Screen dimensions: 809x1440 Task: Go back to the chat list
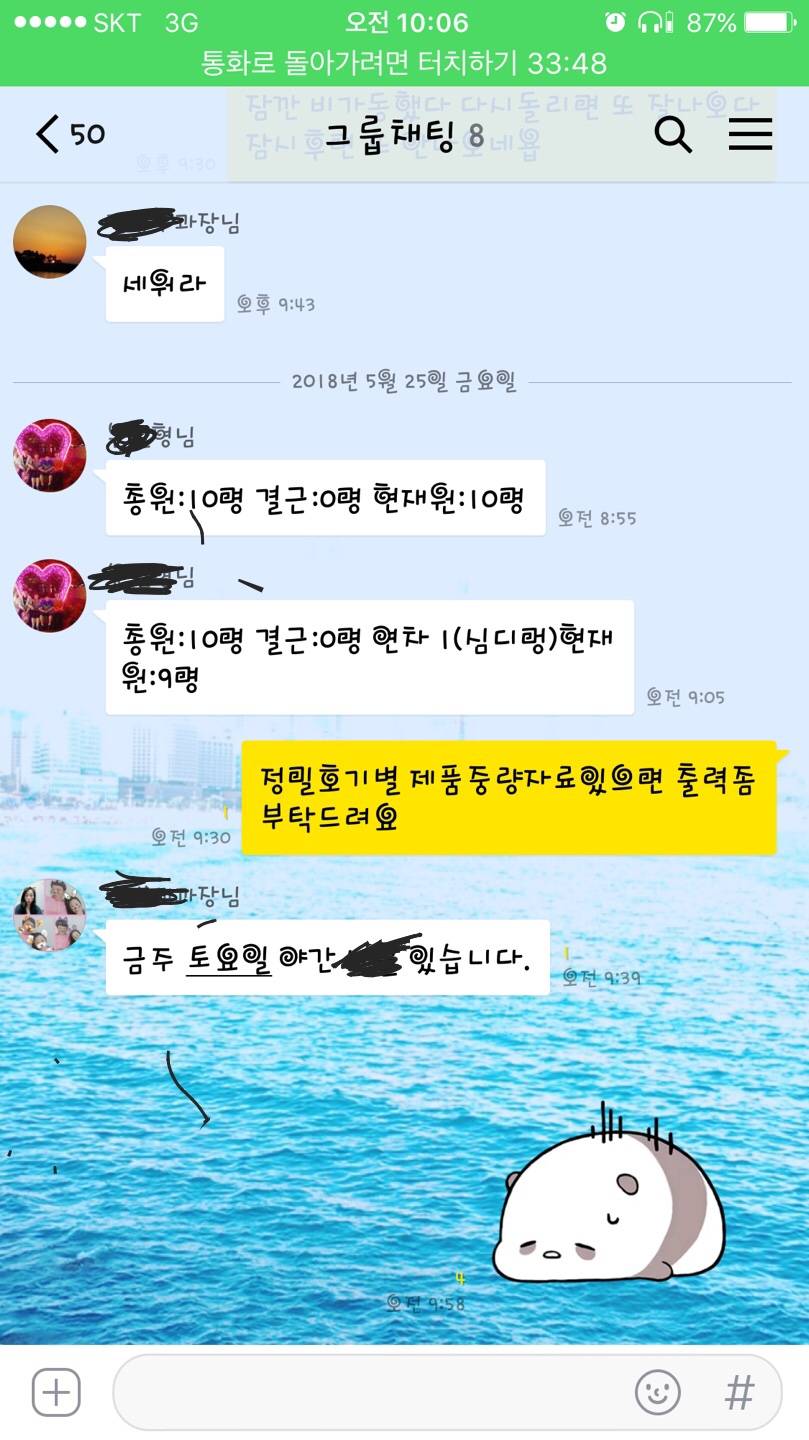[x=69, y=134]
